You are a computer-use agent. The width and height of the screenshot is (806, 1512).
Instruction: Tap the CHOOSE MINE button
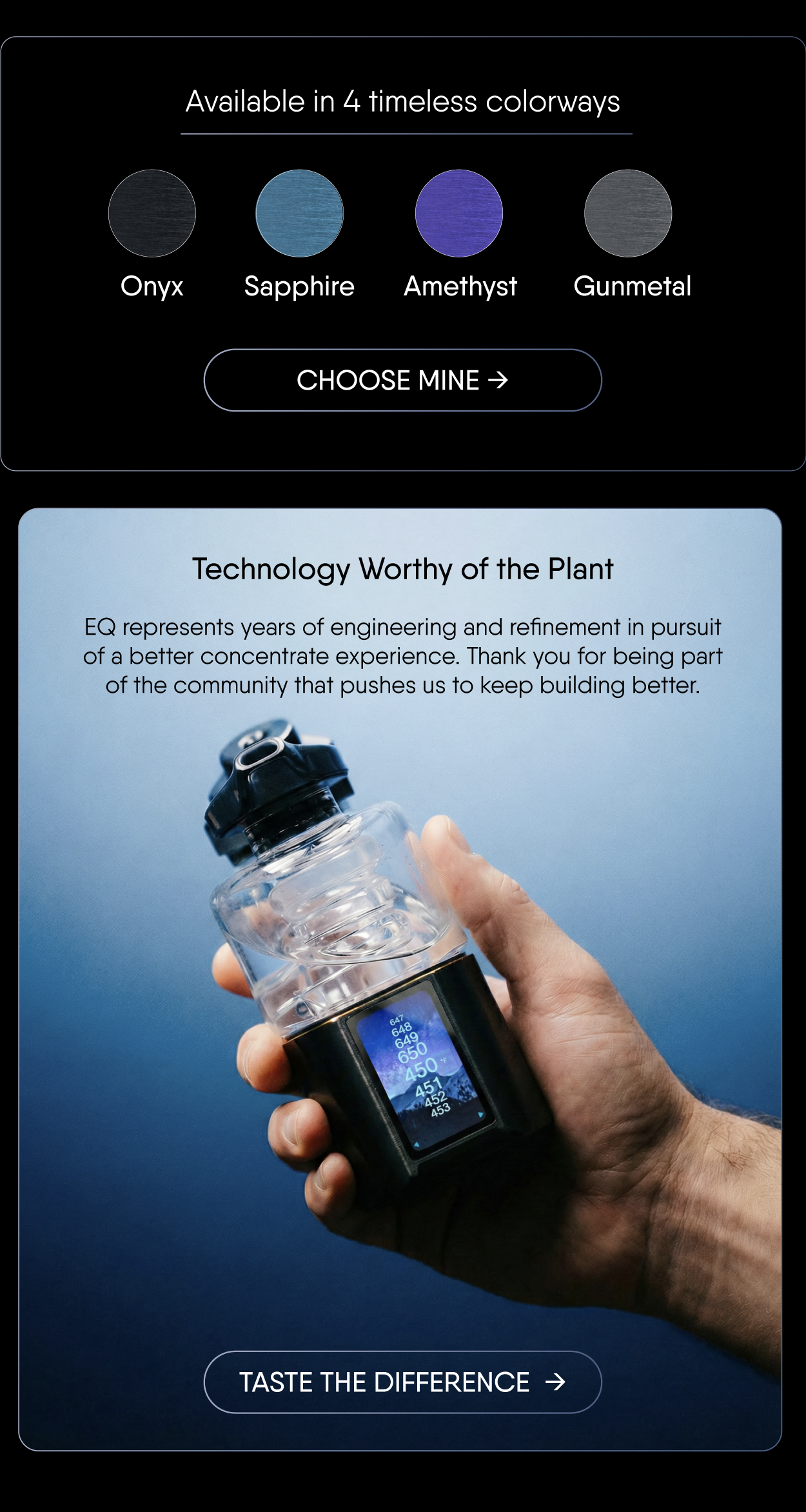tap(402, 380)
